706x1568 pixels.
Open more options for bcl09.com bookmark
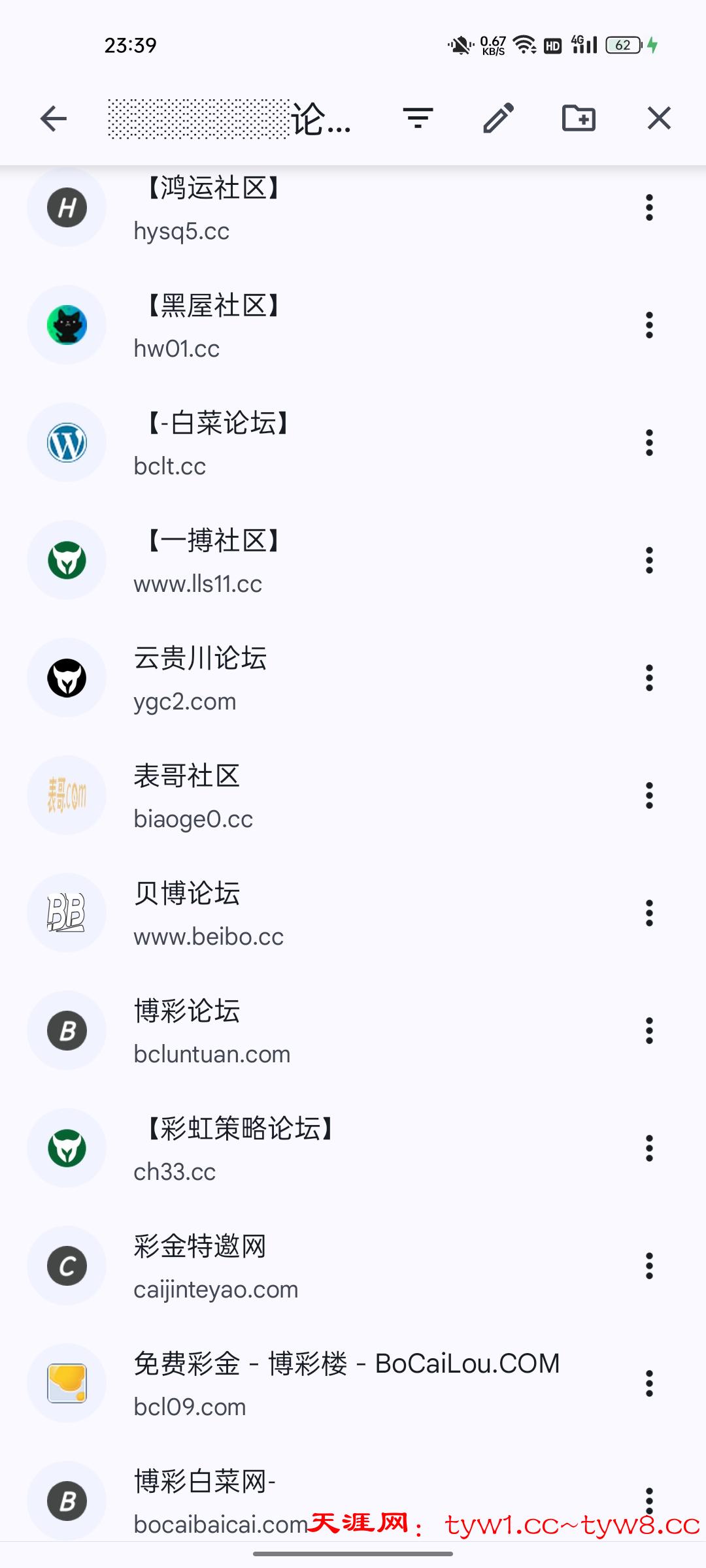click(x=649, y=1384)
